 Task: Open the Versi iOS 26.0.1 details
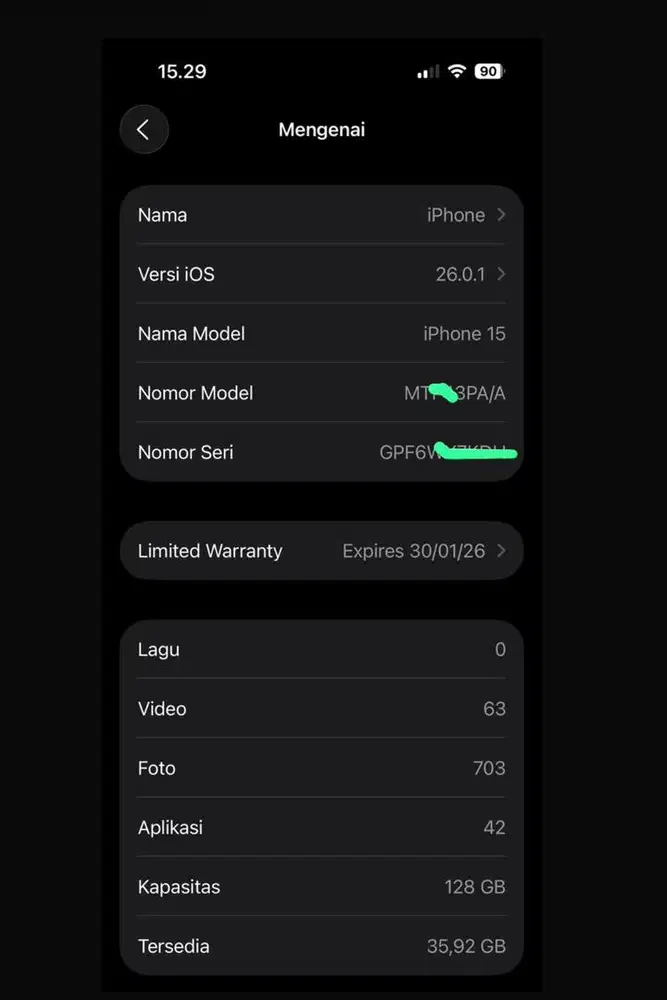[321, 274]
